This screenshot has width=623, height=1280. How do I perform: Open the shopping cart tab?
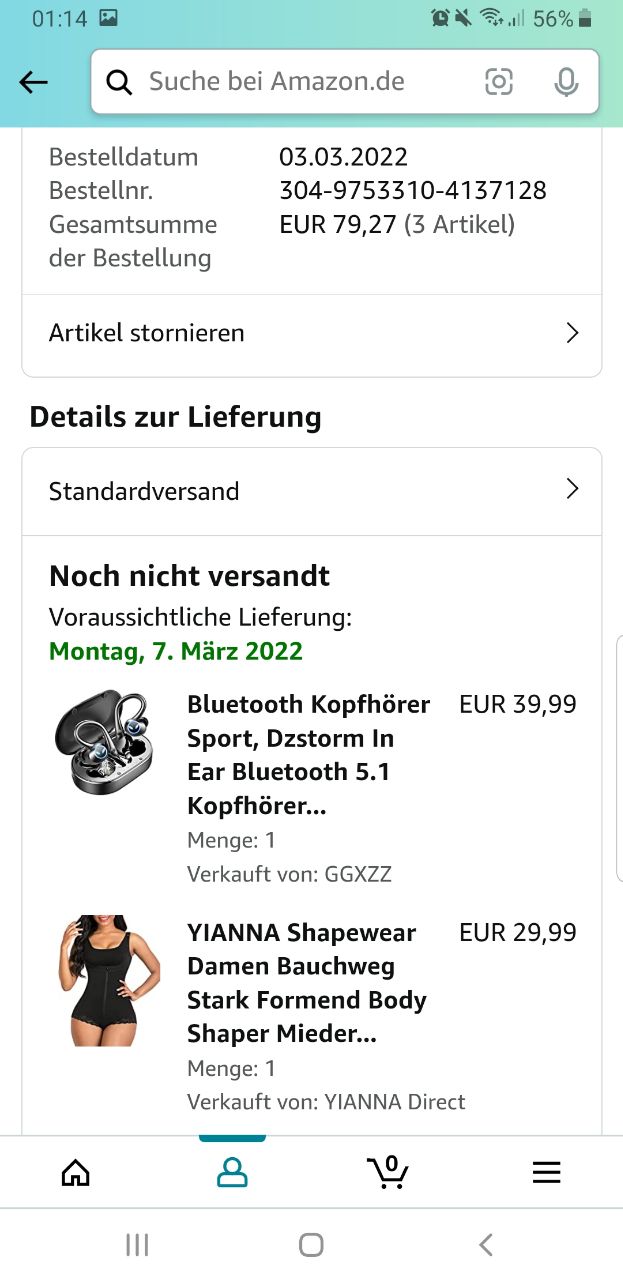tap(388, 1172)
